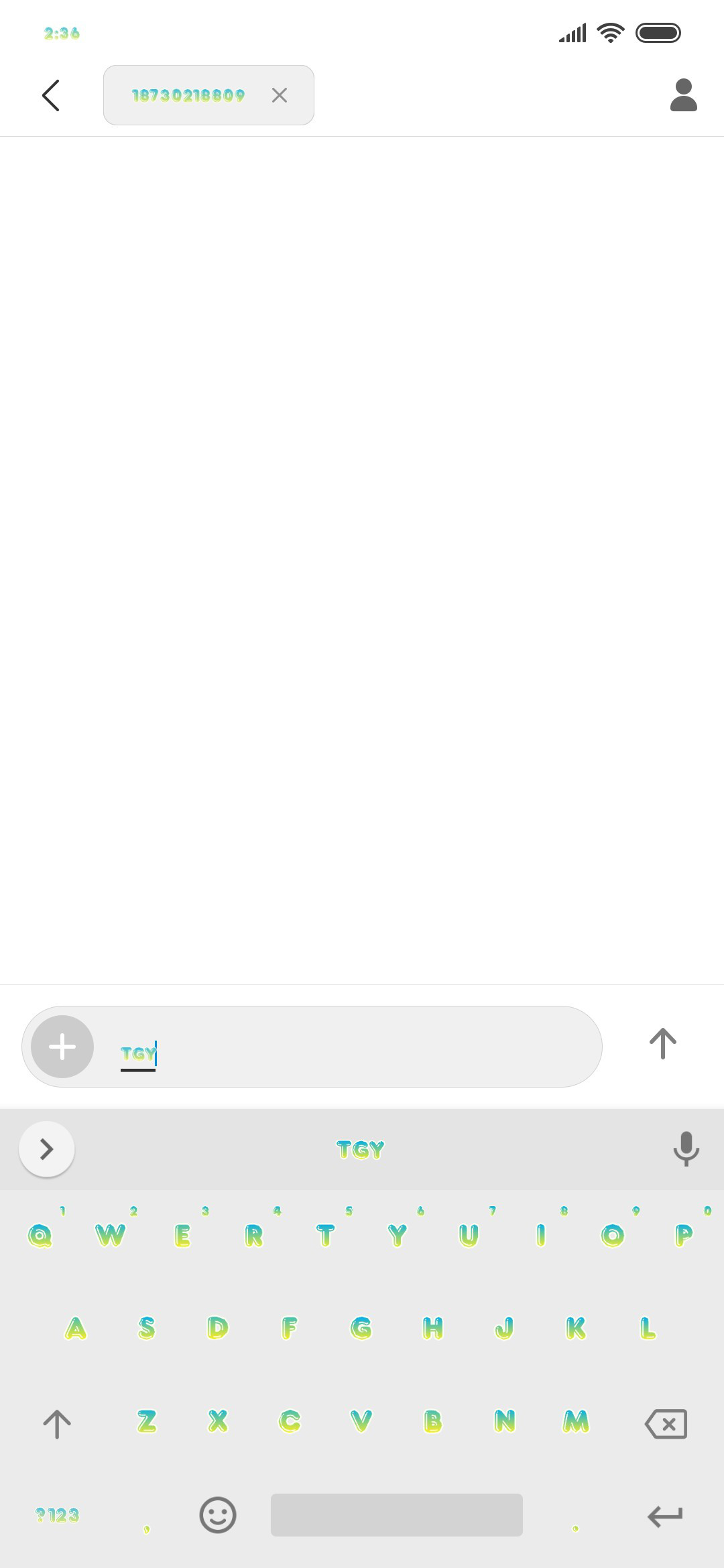Tap the enter key
The width and height of the screenshot is (724, 1568).
(665, 1516)
